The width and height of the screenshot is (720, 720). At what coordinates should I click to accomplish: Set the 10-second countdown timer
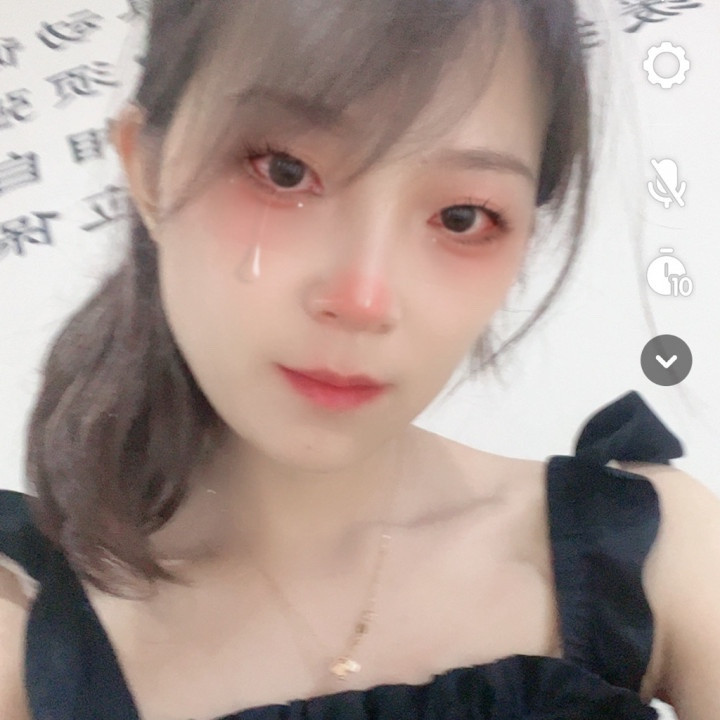667,273
